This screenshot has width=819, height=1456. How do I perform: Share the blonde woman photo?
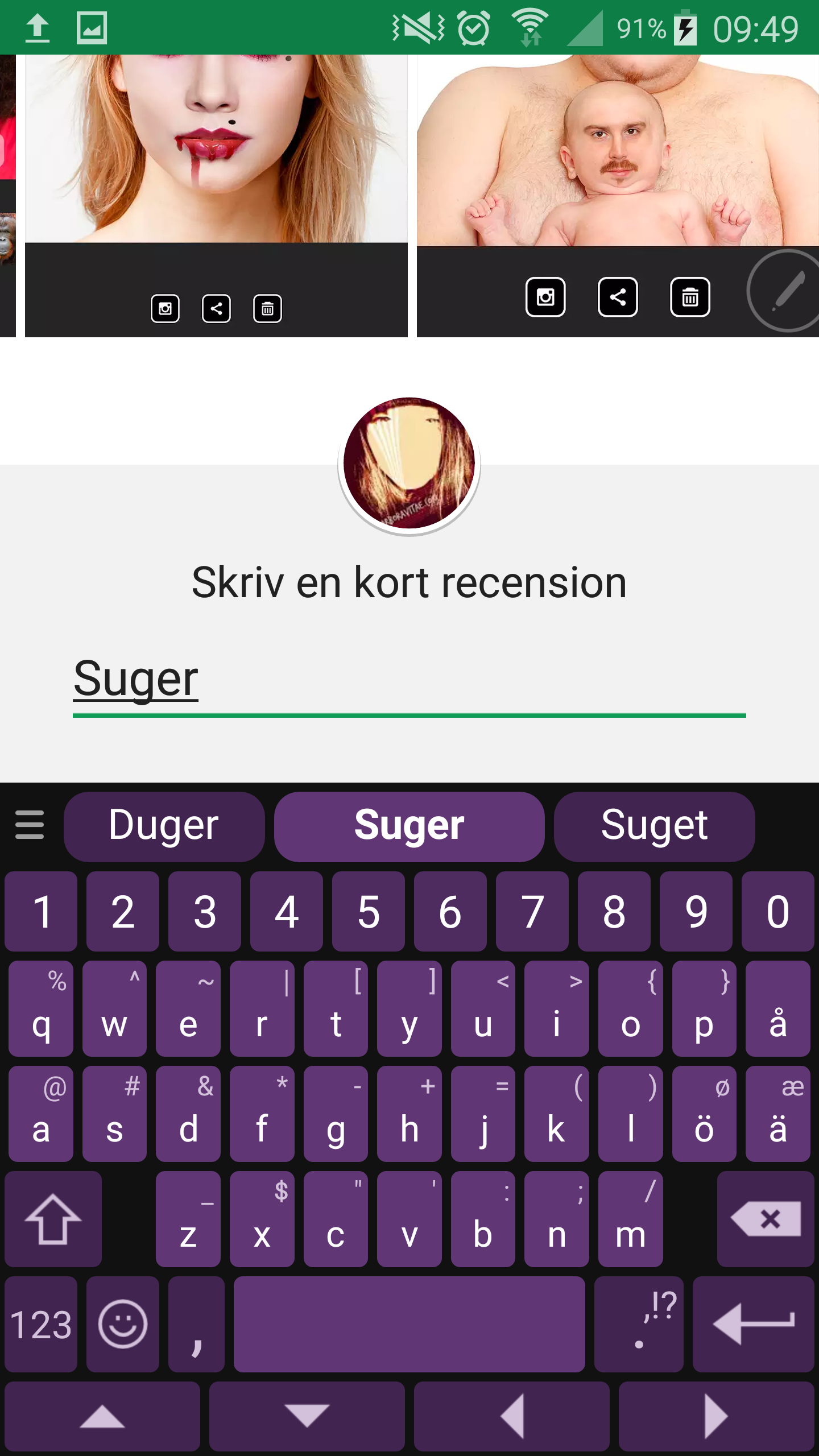tap(216, 309)
